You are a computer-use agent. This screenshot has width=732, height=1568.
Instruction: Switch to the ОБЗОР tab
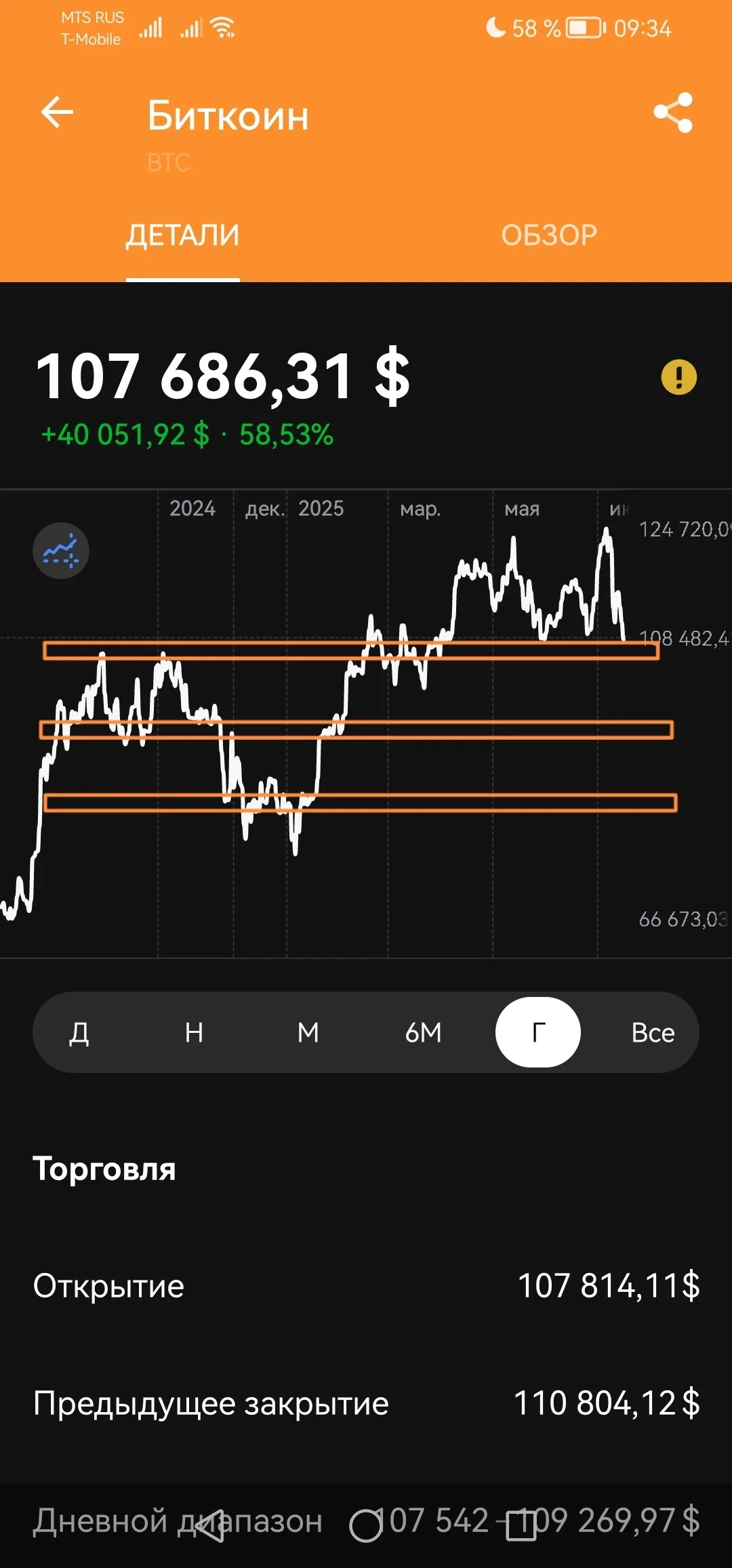pyautogui.click(x=549, y=235)
